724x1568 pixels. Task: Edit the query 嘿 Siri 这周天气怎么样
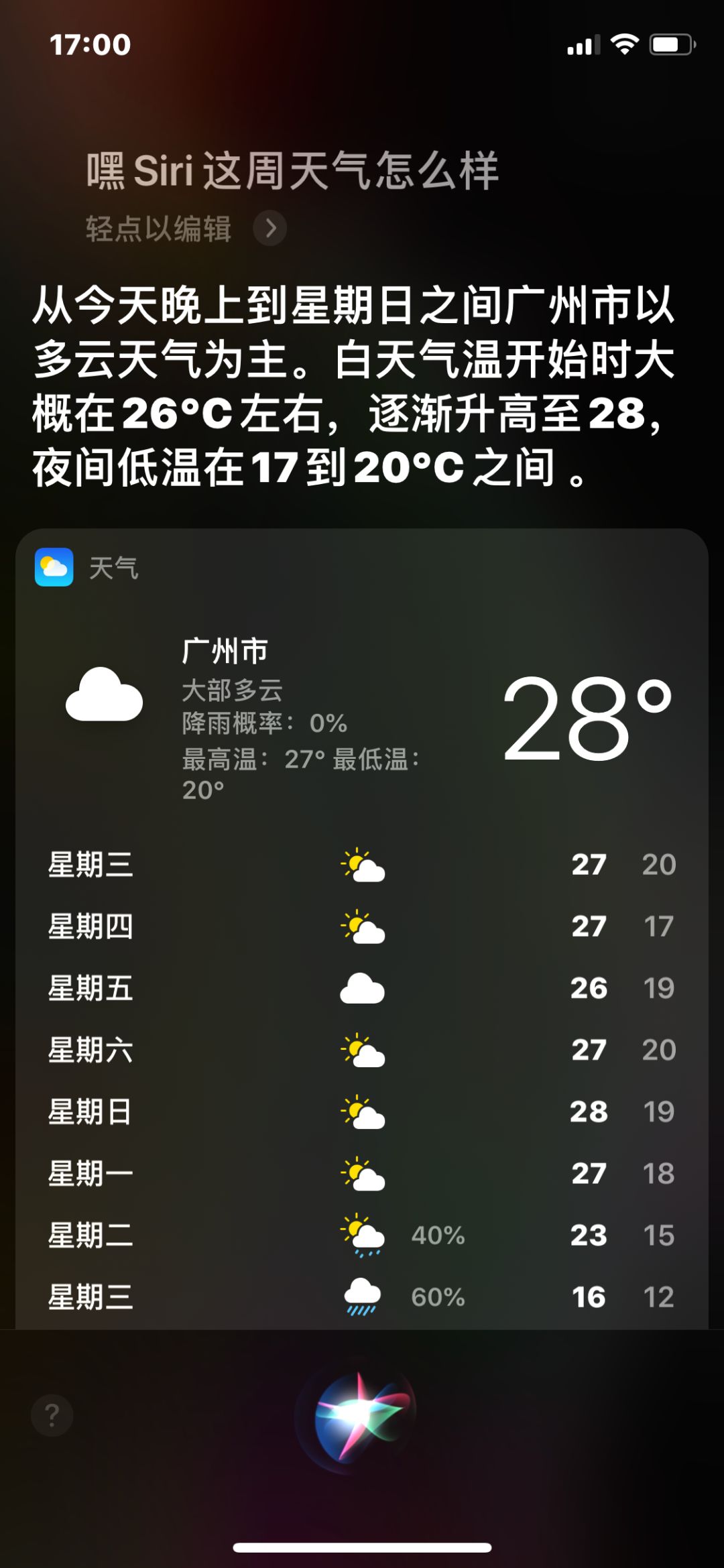292,170
